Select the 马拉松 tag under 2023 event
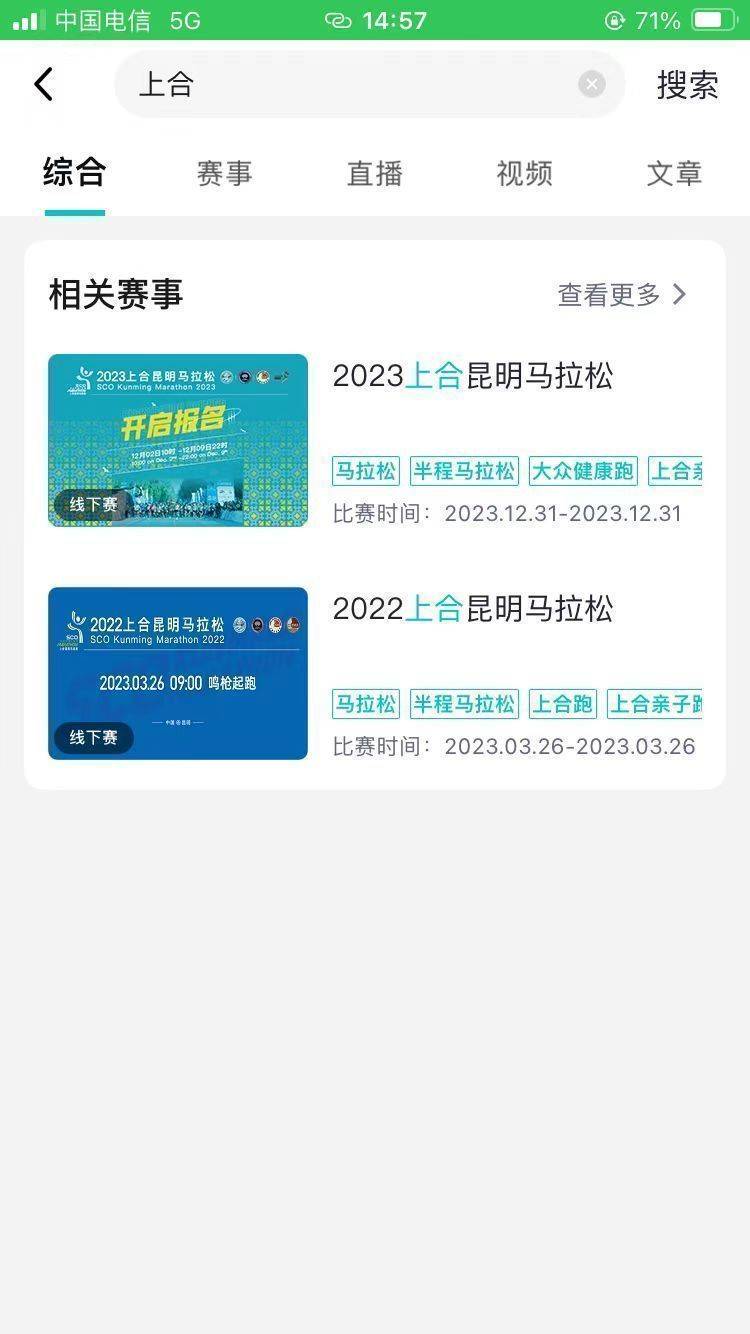The image size is (750, 1334). click(364, 471)
